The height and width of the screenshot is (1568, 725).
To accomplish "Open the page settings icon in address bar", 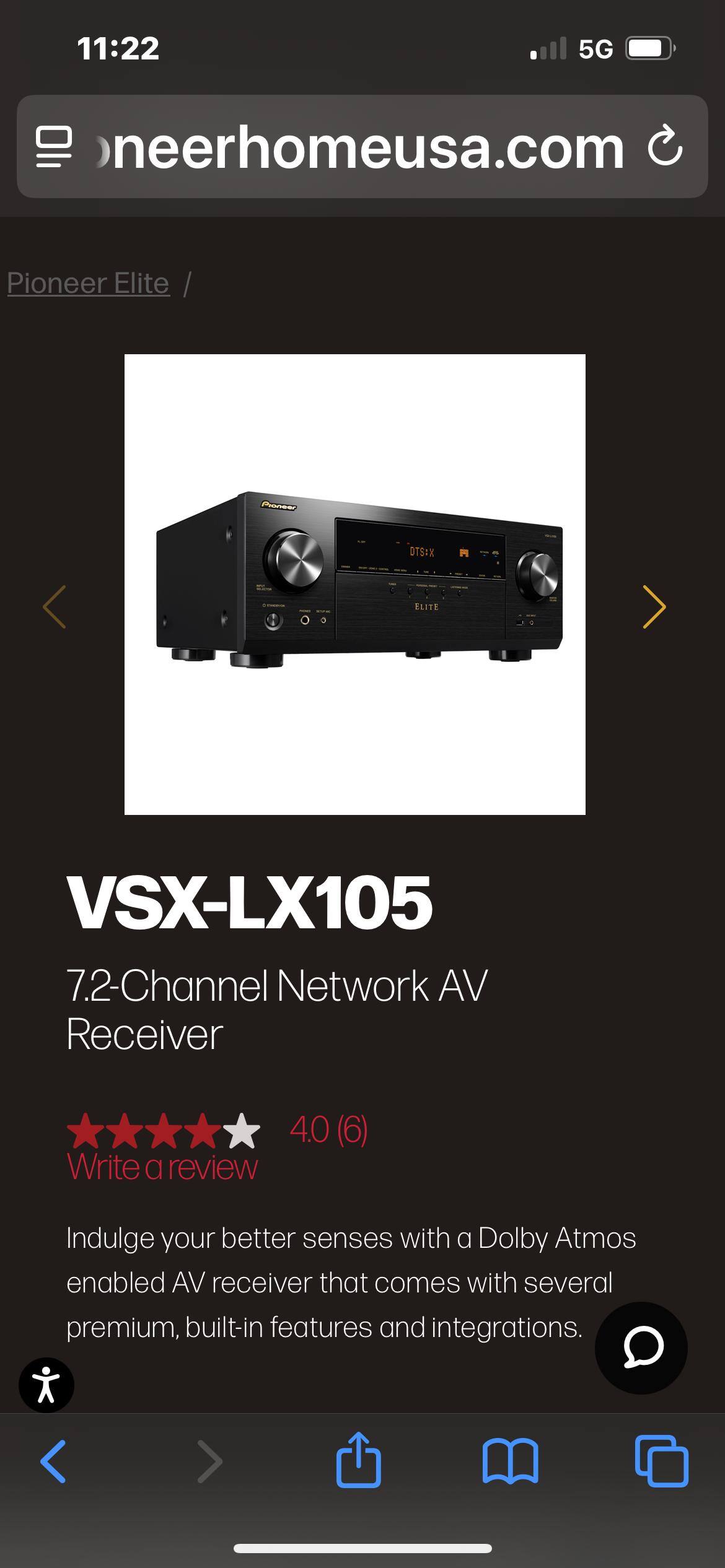I will click(54, 147).
